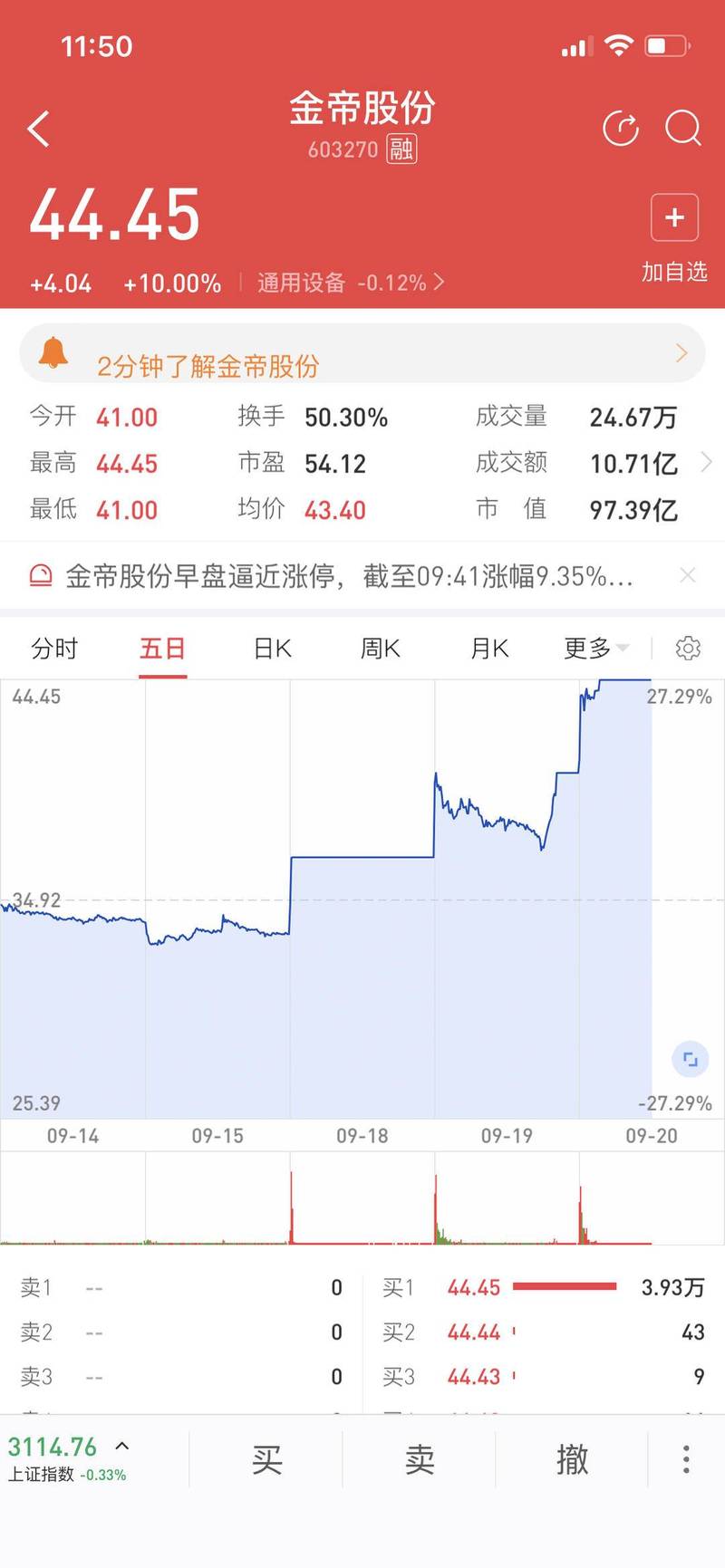
Task: Tap the plus icon above 加自选
Action: (x=673, y=217)
